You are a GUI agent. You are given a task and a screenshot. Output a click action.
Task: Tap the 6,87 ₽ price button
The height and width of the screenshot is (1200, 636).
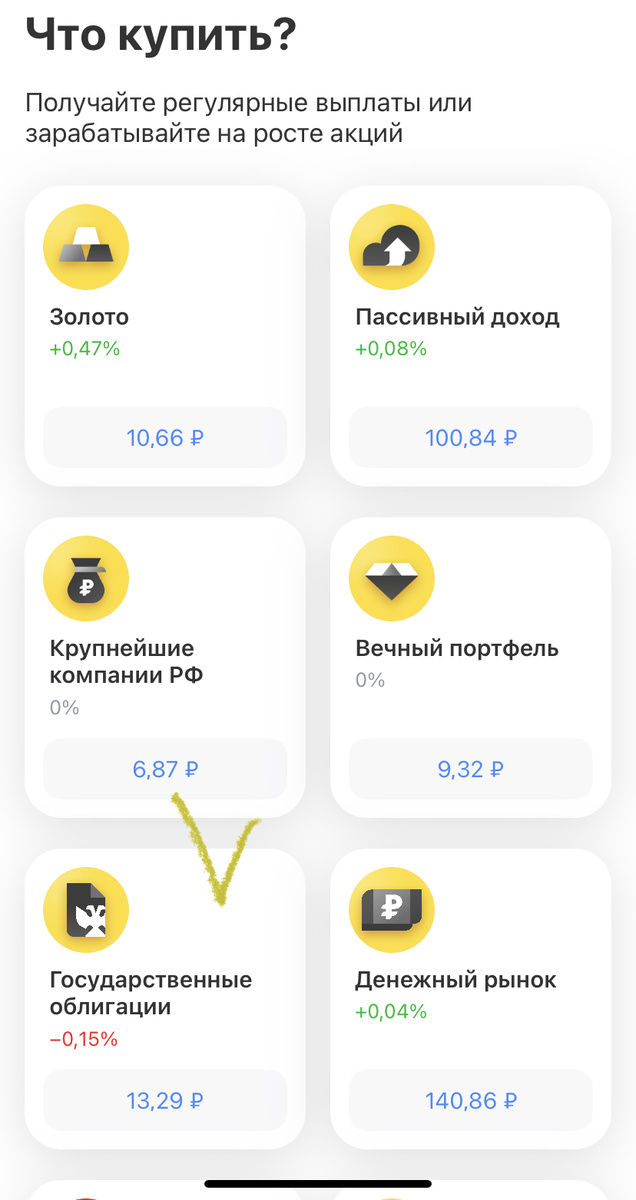coord(165,769)
